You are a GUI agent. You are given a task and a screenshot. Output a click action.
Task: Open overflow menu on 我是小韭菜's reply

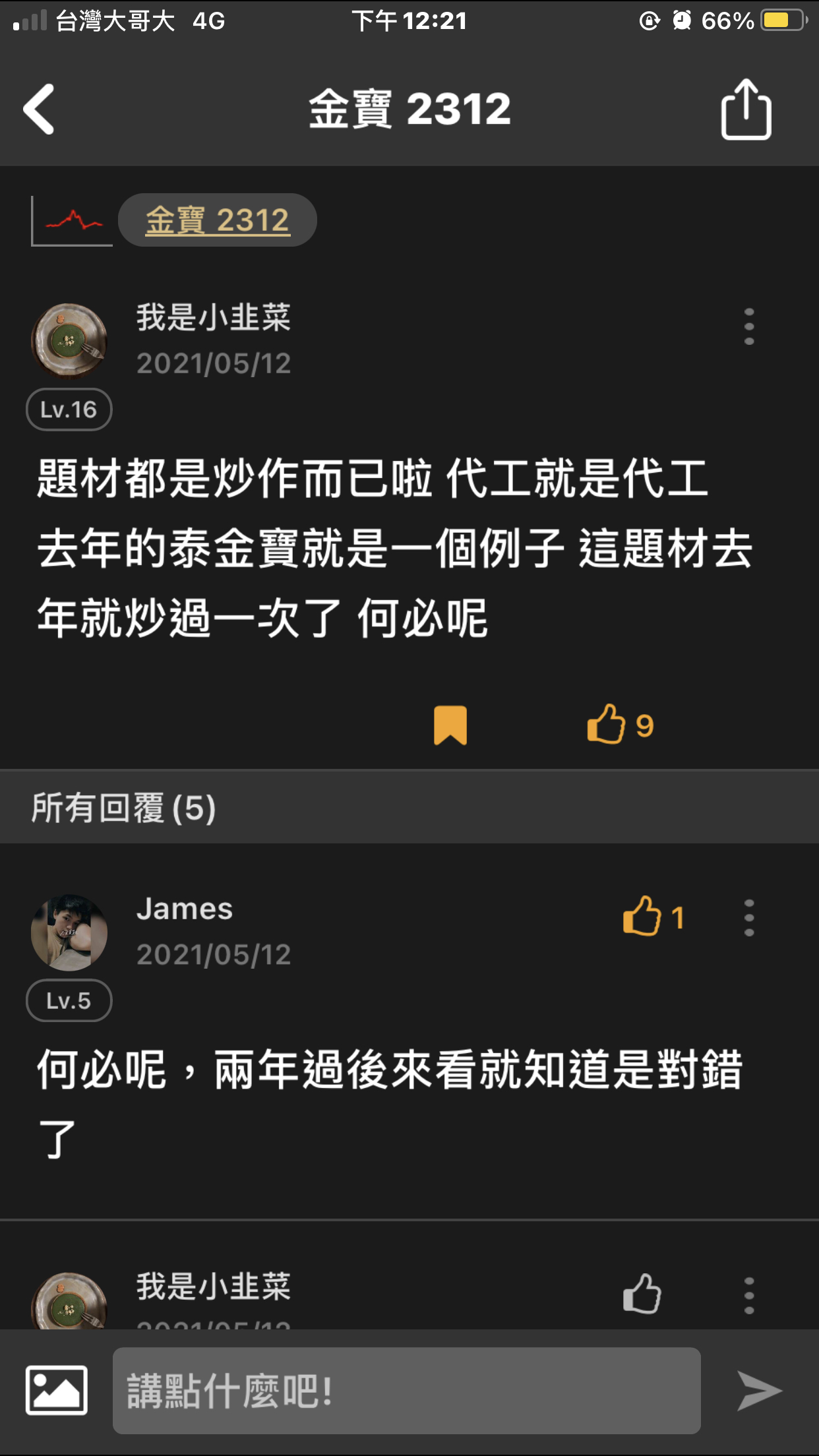(748, 1295)
